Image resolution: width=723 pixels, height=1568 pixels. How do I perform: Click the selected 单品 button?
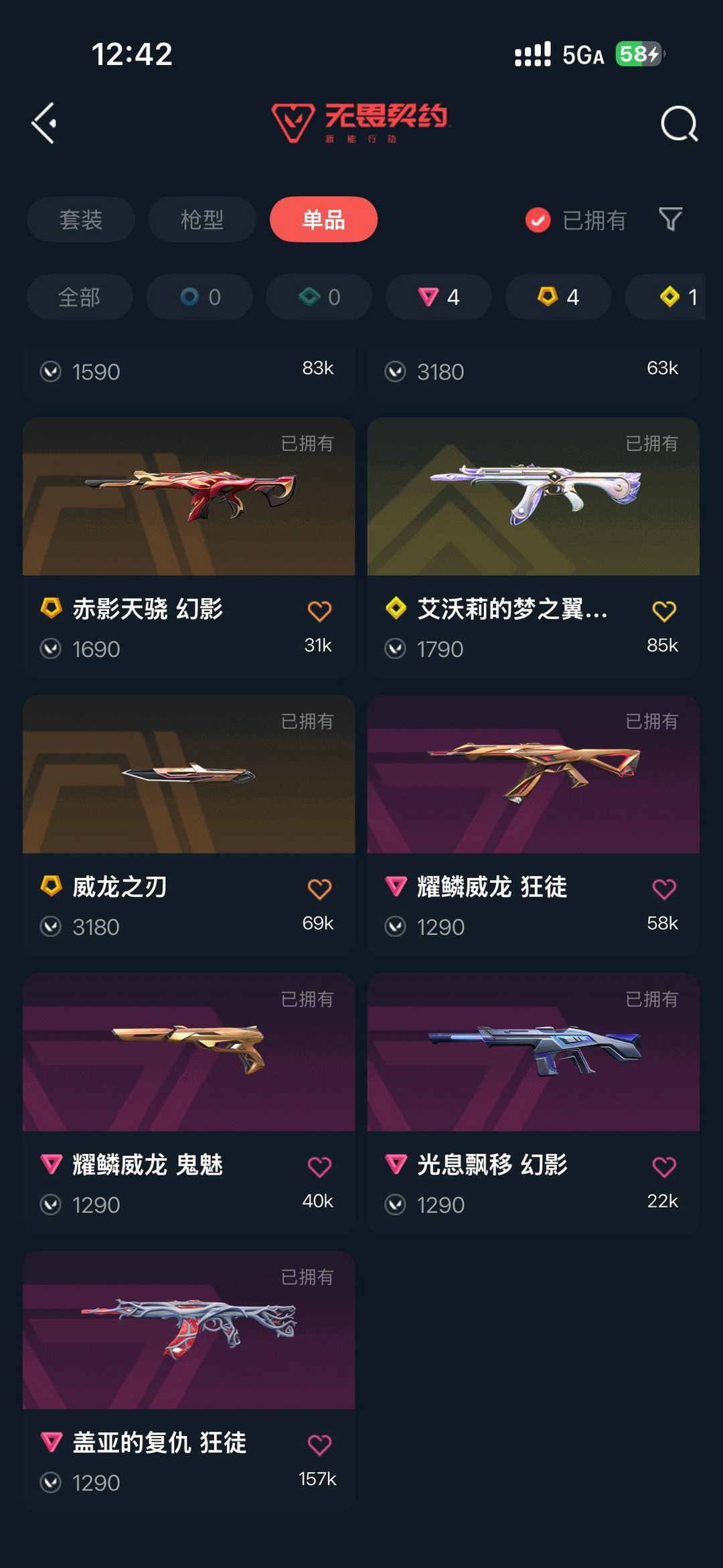coord(323,220)
